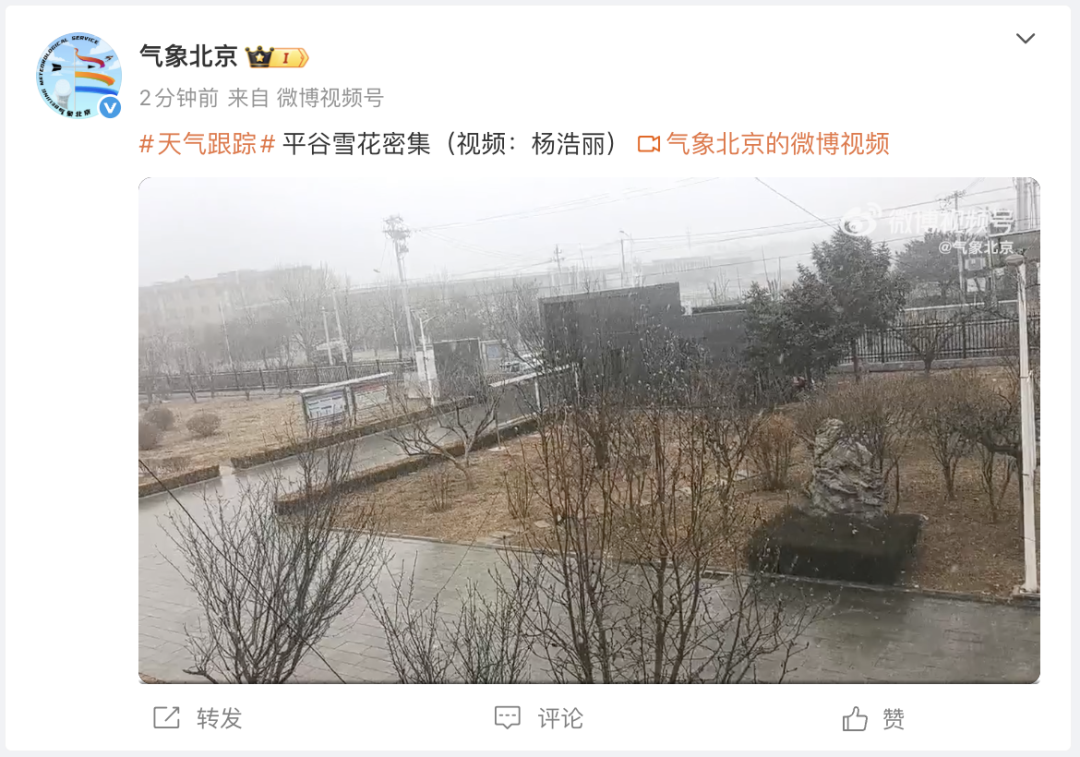Play the 平谷 snow video thumbnail

588,430
